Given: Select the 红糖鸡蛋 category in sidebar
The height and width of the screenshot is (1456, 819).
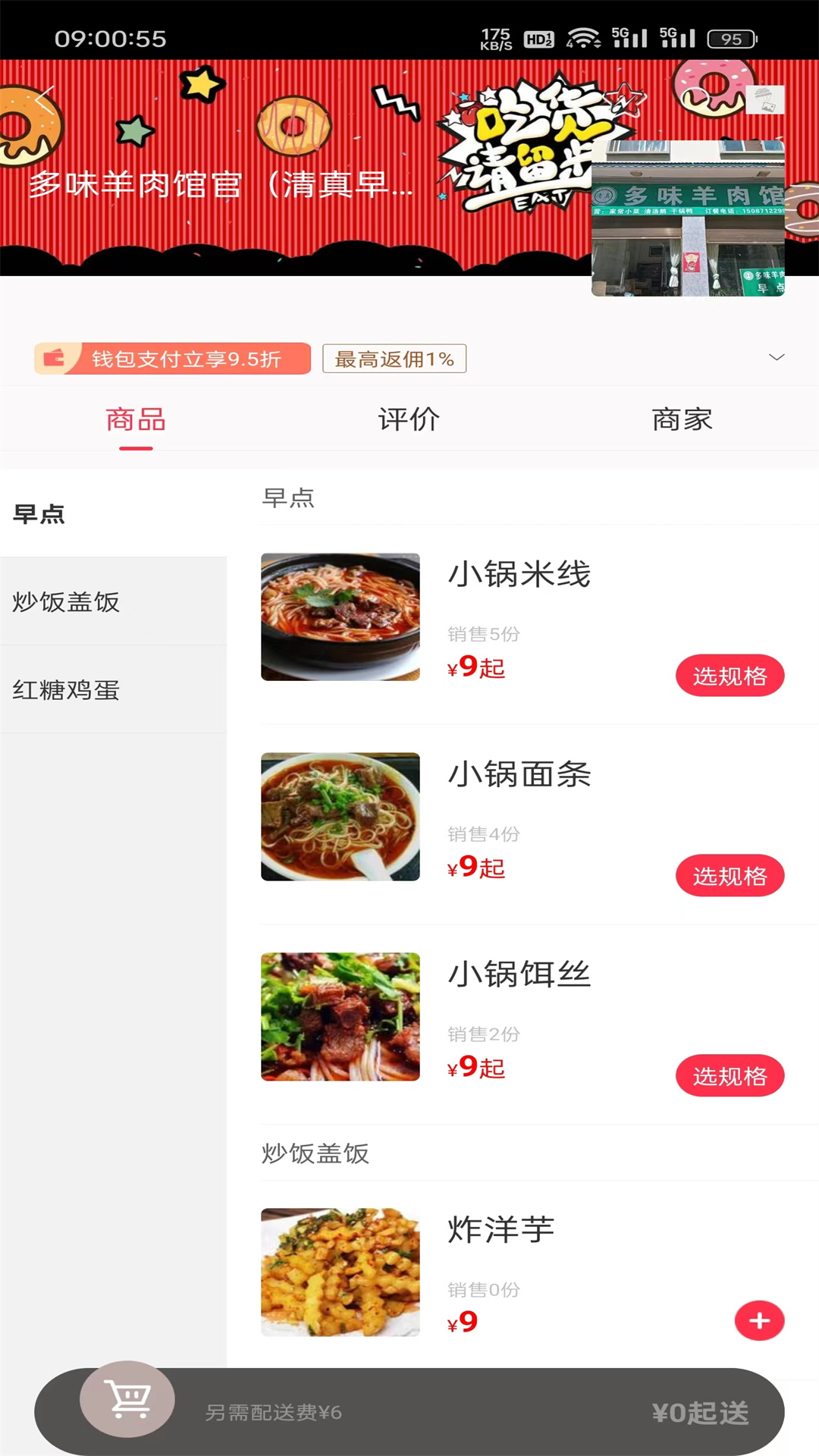Looking at the screenshot, I should (64, 691).
